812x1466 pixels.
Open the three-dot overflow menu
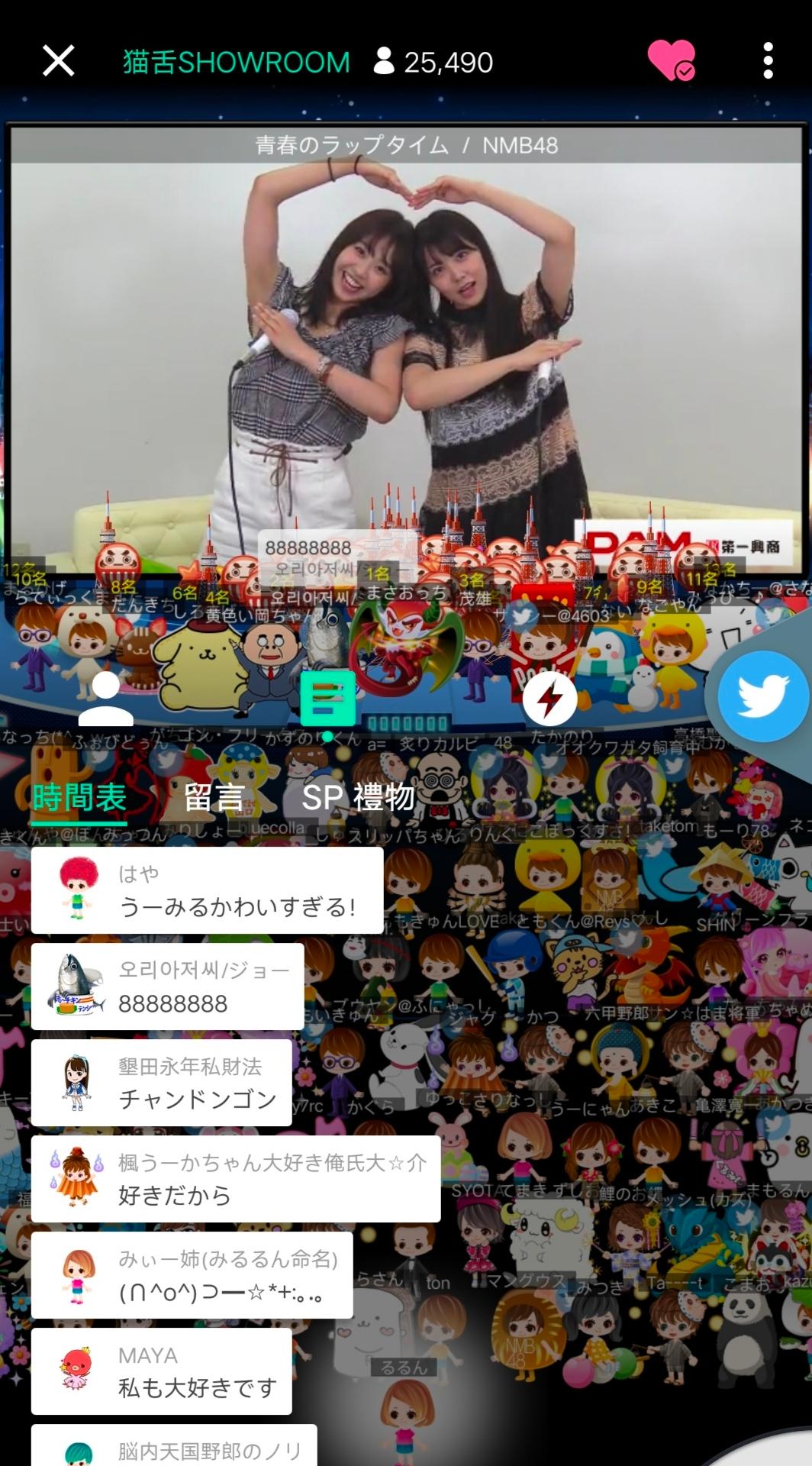tap(768, 60)
